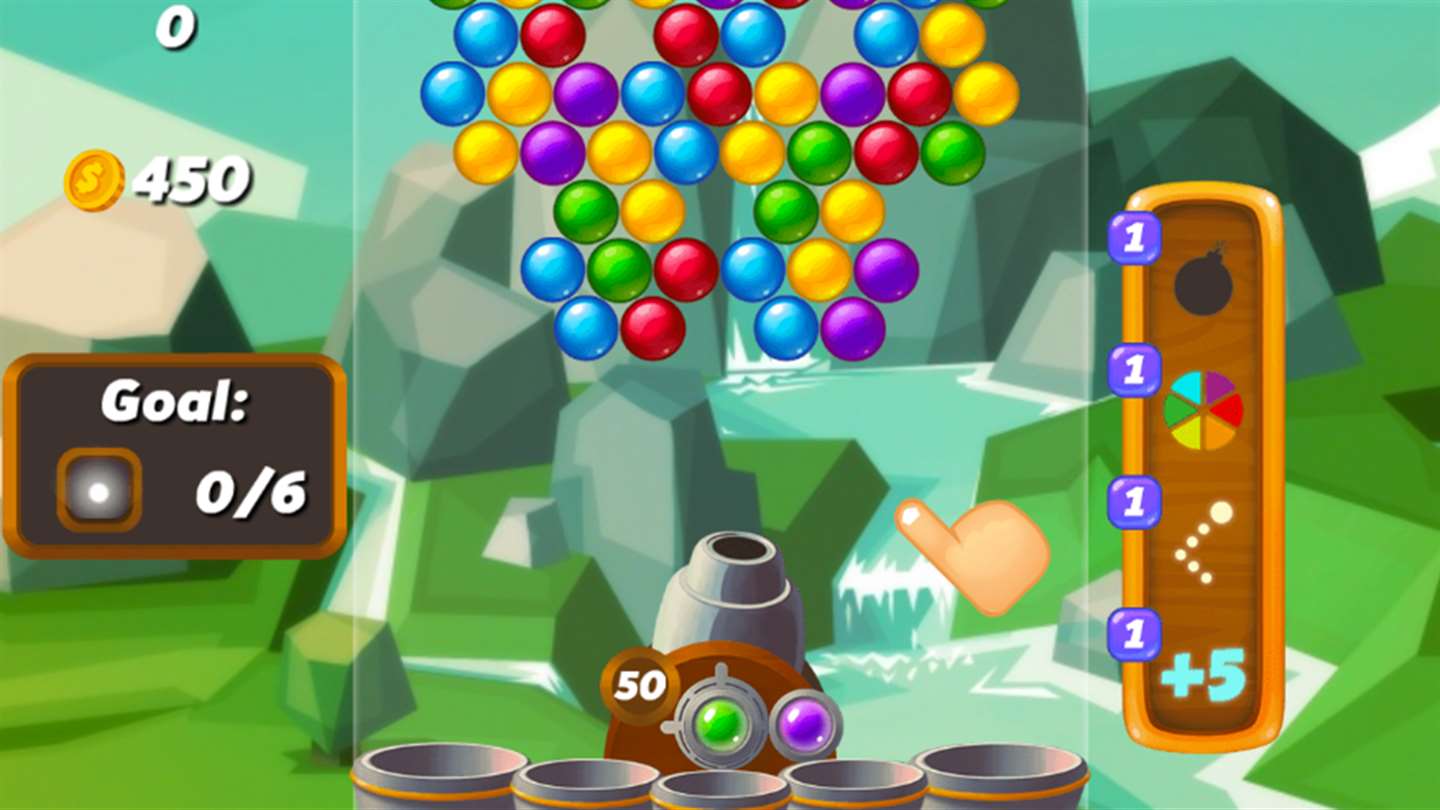Tap the loaded green bubble in launcher
Screen dimensions: 1440x810
(x=719, y=724)
